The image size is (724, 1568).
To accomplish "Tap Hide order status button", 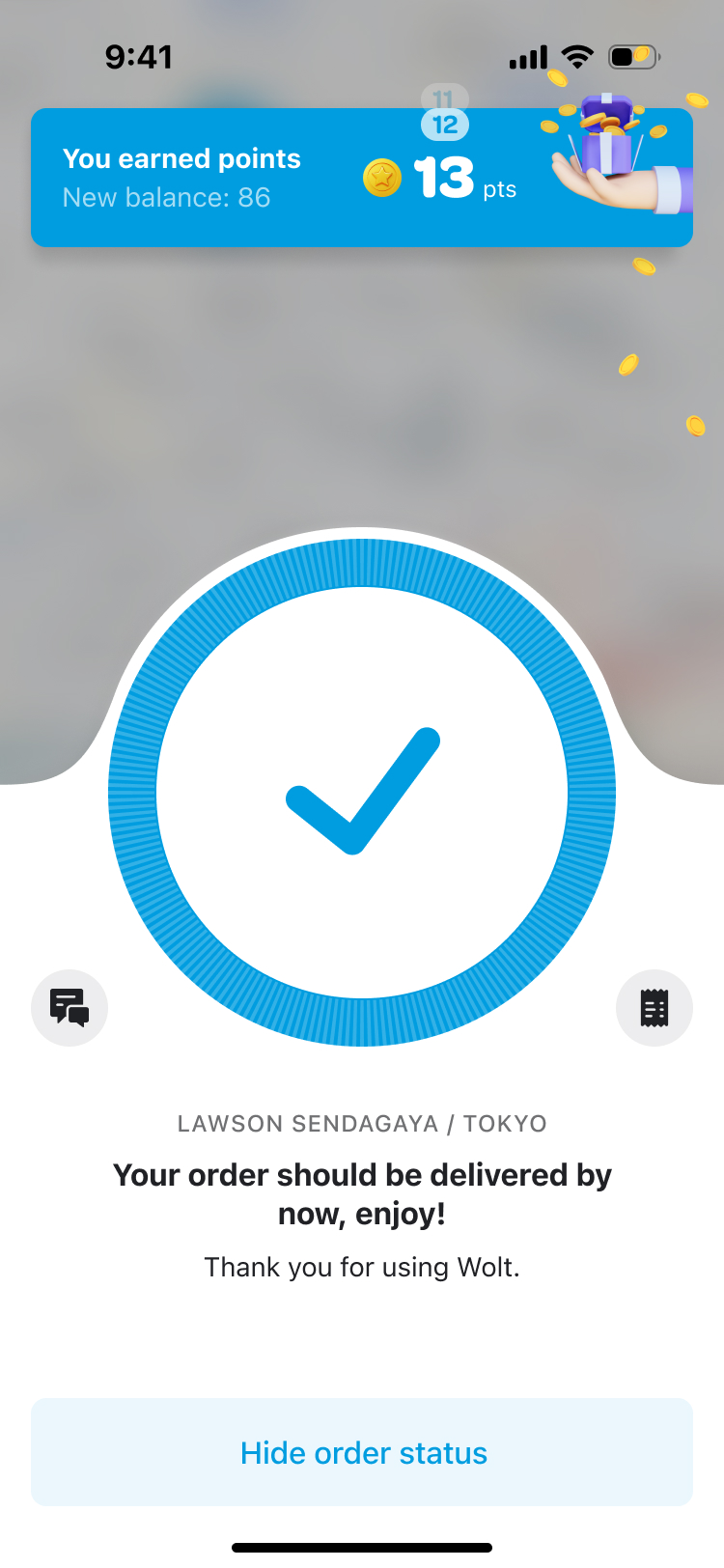I will tap(362, 1452).
